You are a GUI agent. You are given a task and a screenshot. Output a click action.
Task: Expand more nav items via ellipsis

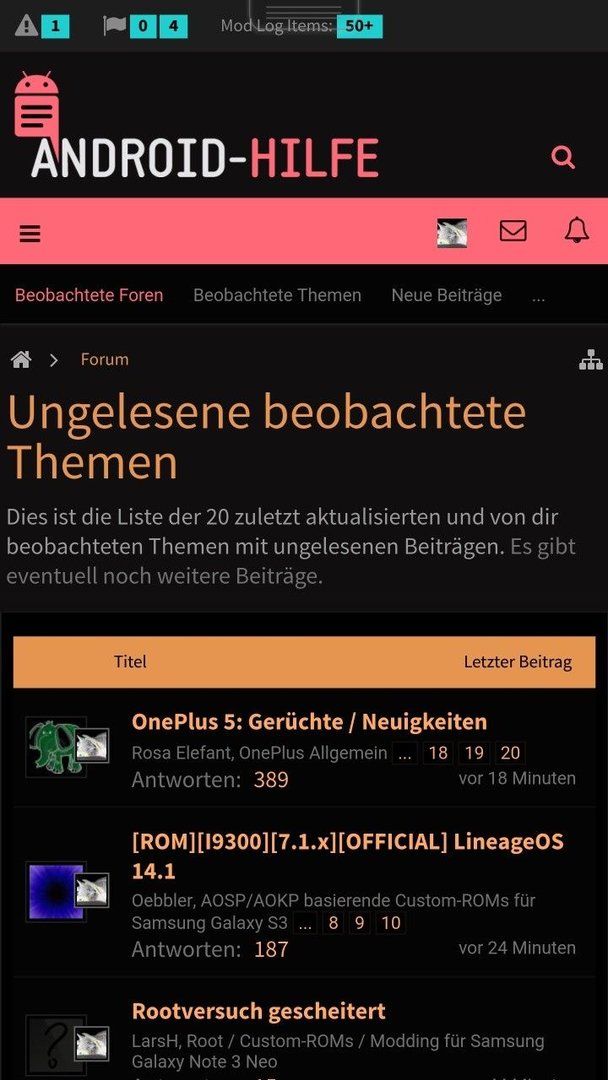click(539, 295)
